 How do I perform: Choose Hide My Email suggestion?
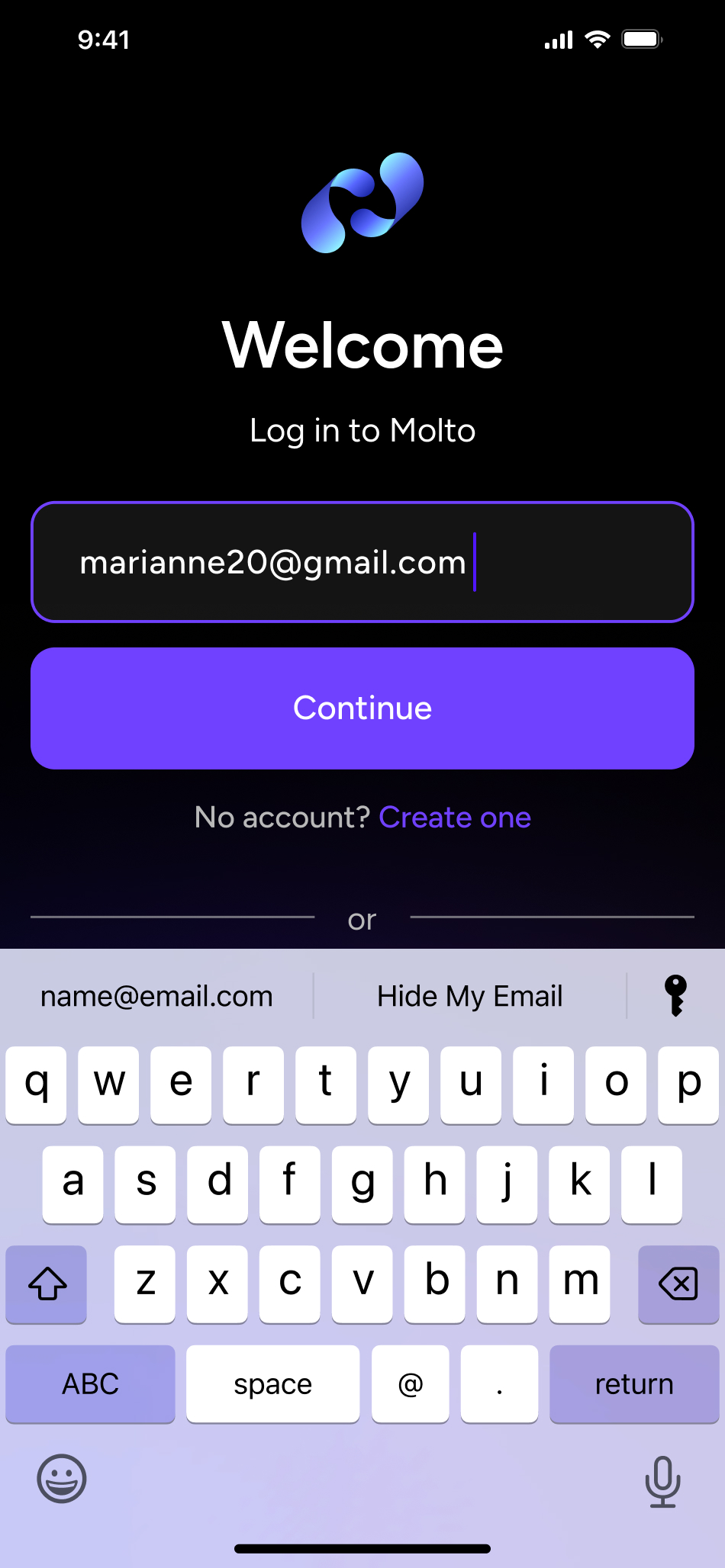(x=469, y=996)
